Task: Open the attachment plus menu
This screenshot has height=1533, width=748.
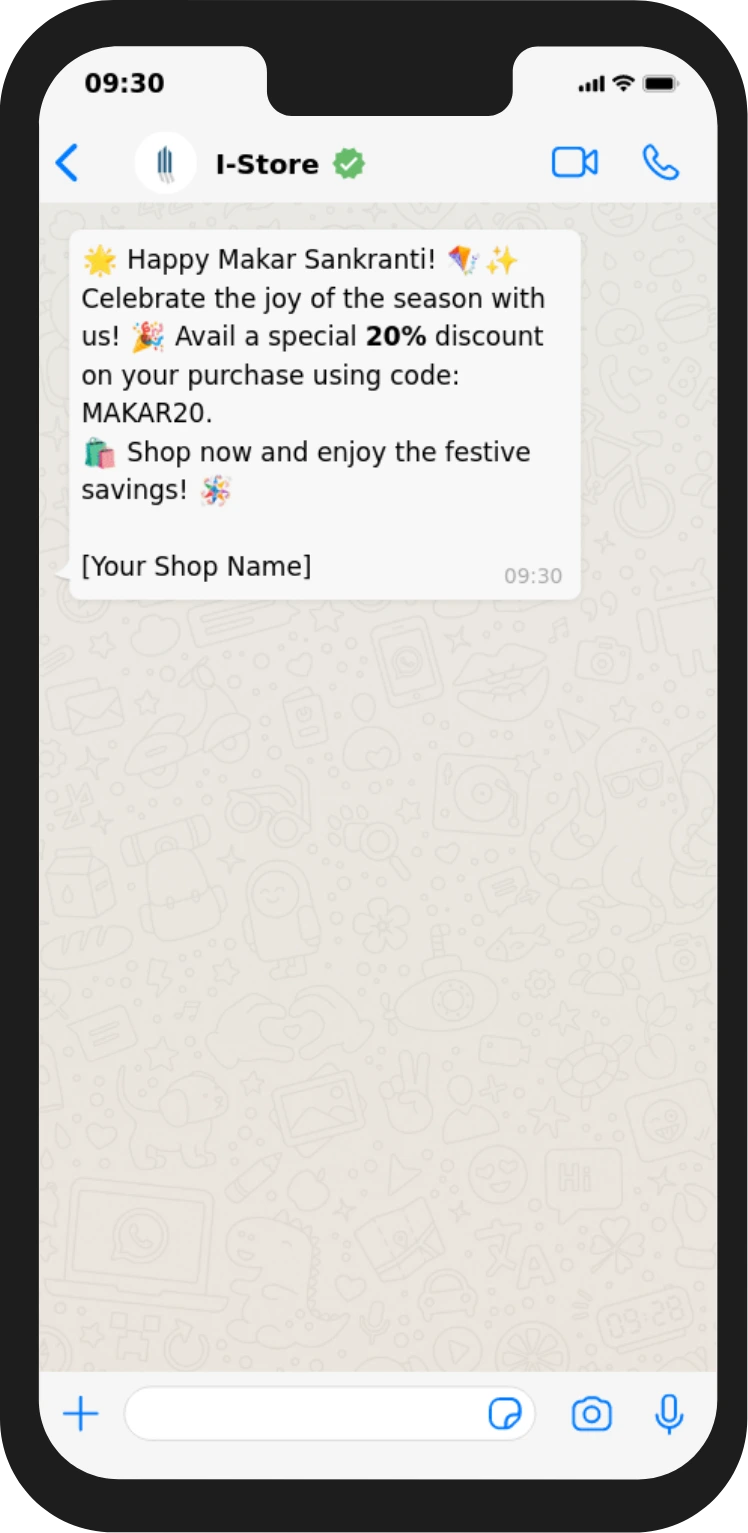Action: click(81, 1414)
